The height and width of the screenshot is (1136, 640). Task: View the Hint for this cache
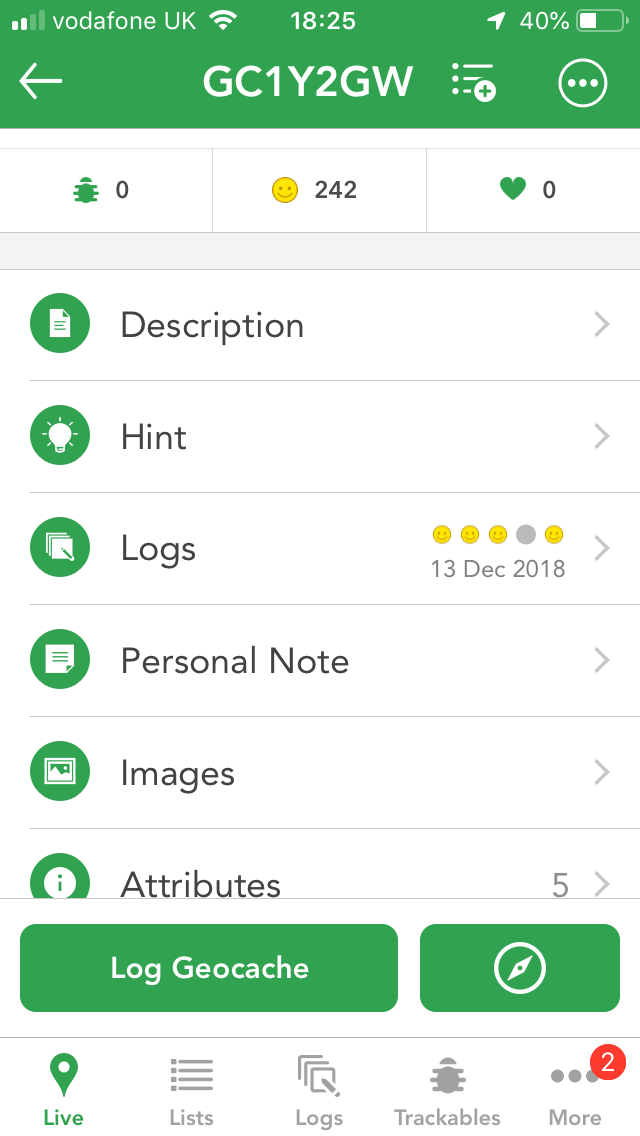[320, 436]
